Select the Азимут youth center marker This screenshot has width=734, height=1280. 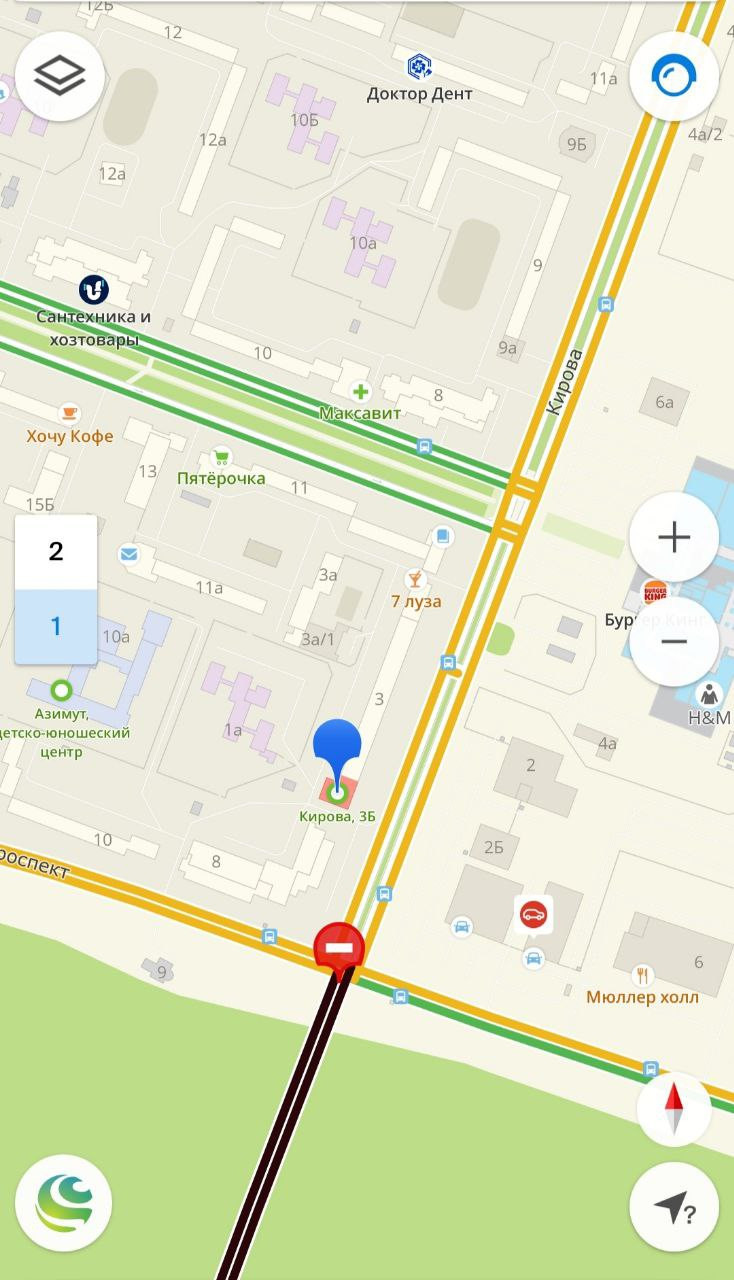(x=62, y=690)
